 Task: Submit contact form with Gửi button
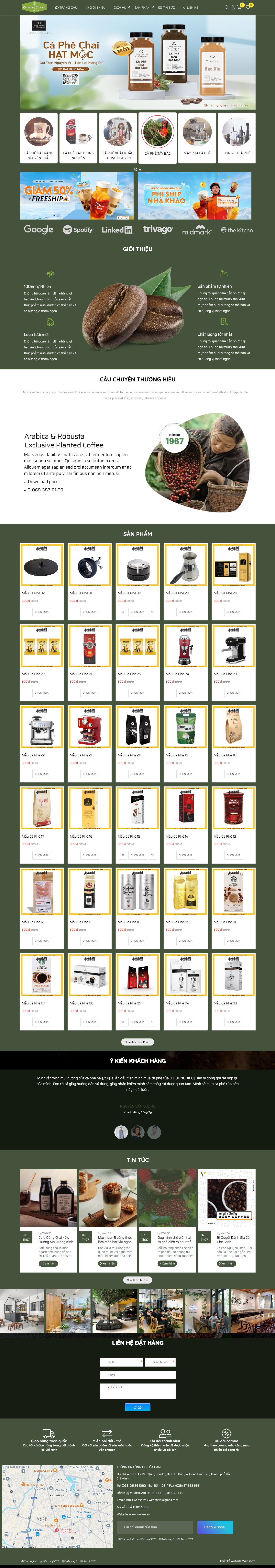click(x=137, y=1407)
